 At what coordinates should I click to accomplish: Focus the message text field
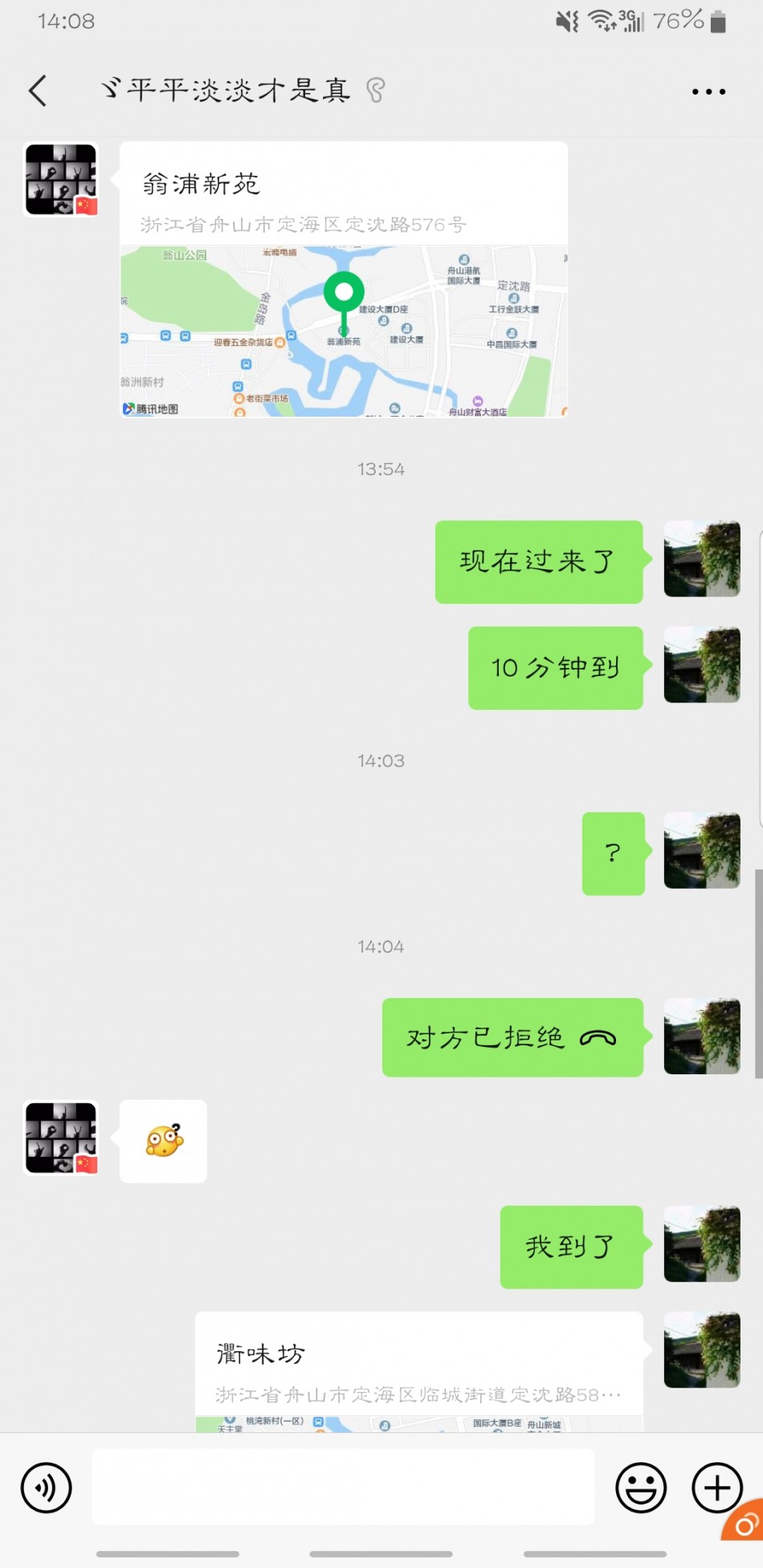pos(343,1487)
